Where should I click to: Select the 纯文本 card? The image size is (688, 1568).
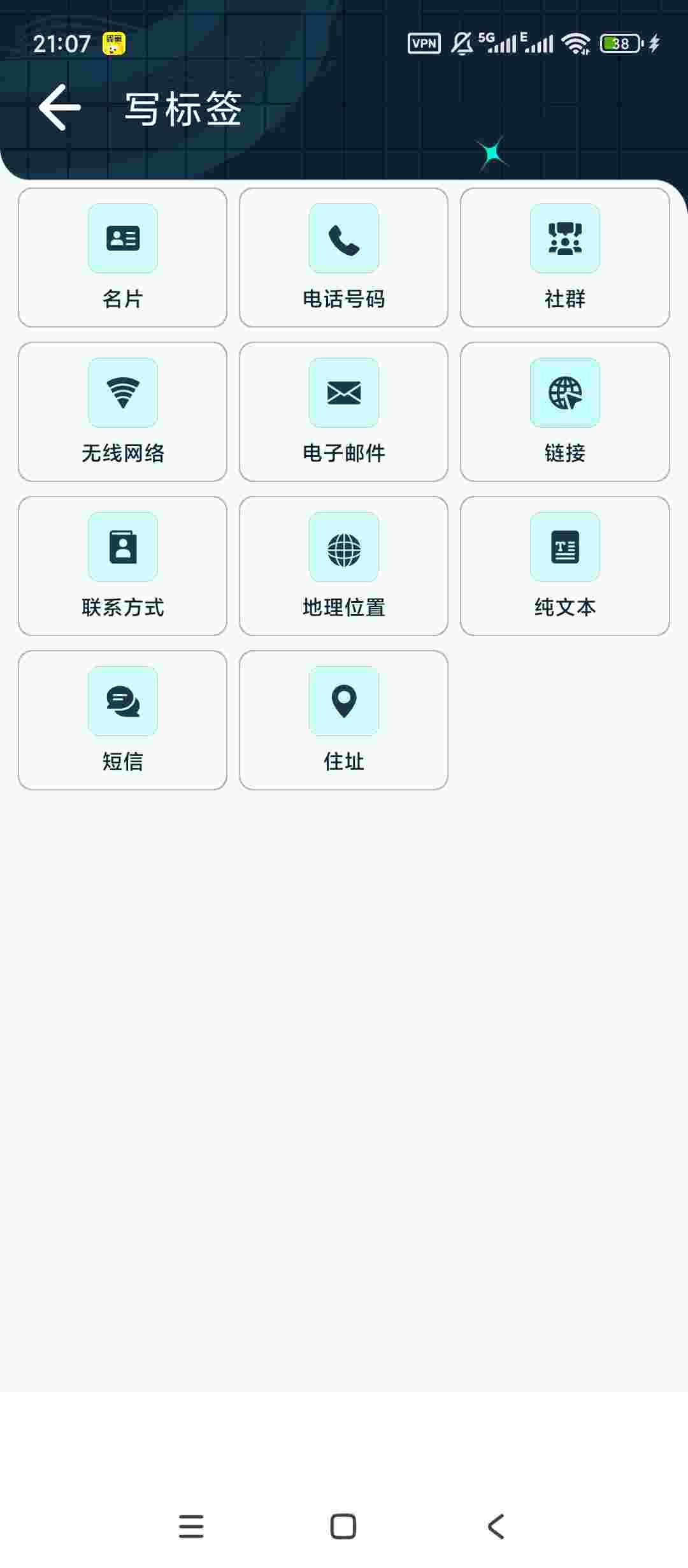pos(564,566)
